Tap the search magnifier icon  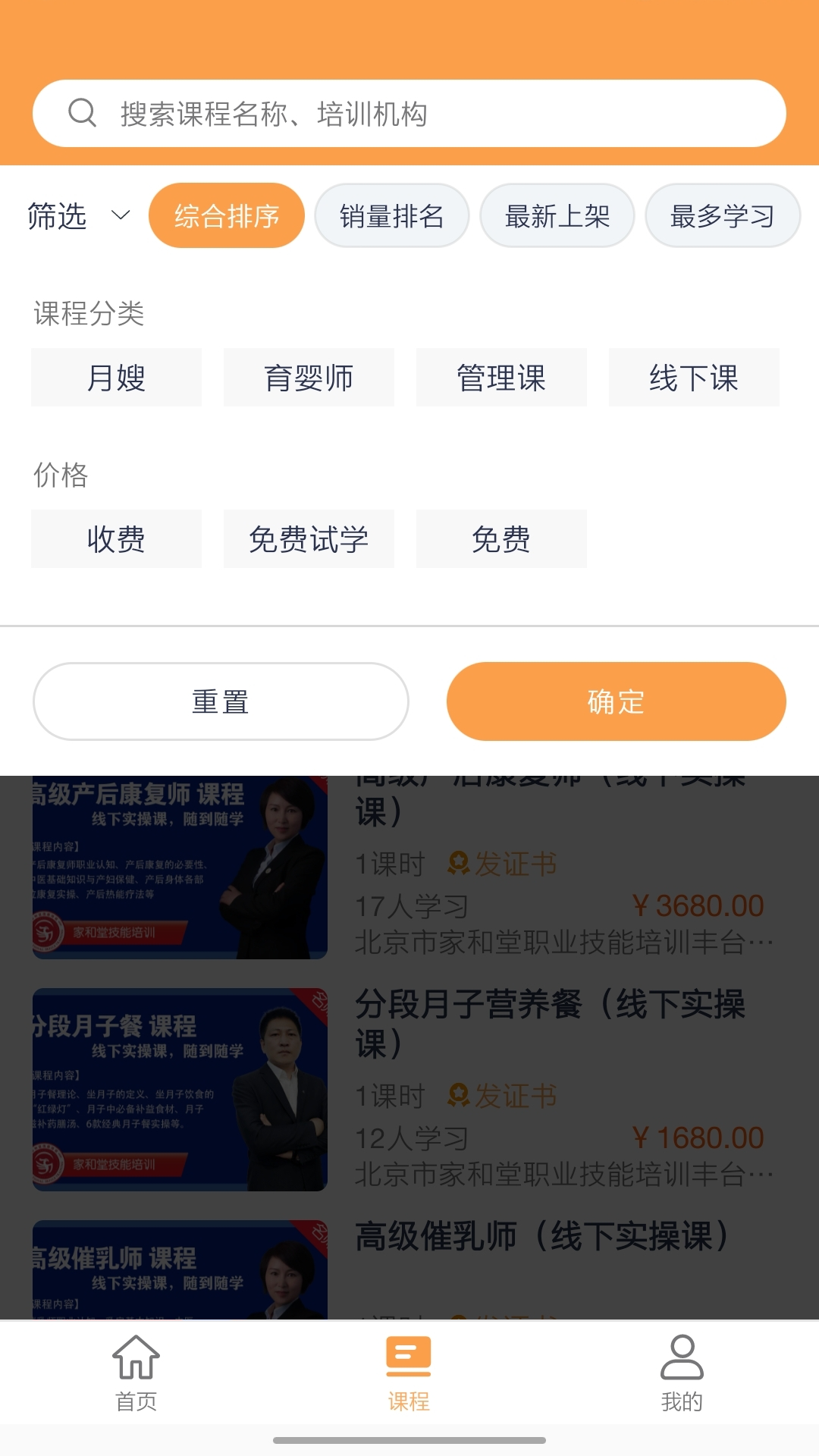coord(82,113)
